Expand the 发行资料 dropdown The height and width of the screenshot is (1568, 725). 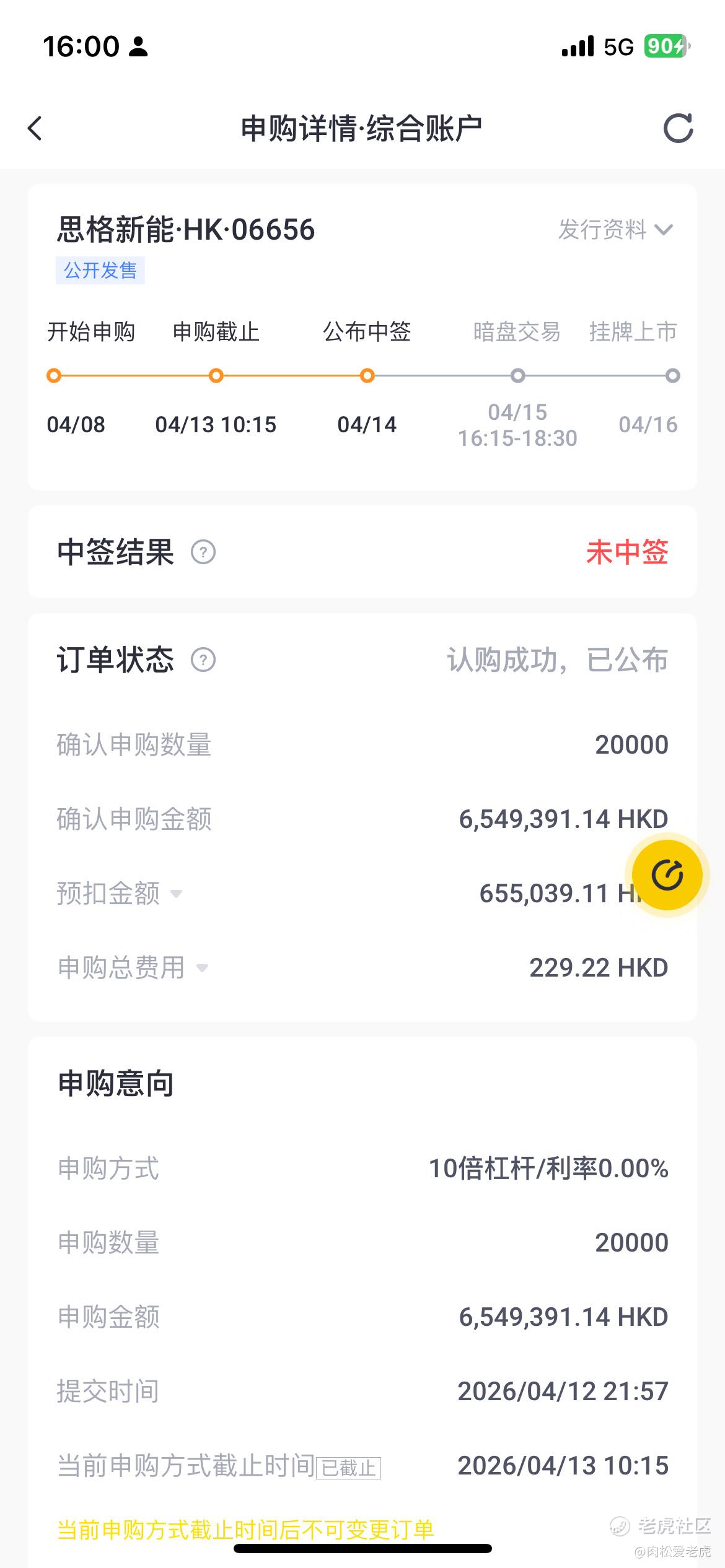(615, 230)
